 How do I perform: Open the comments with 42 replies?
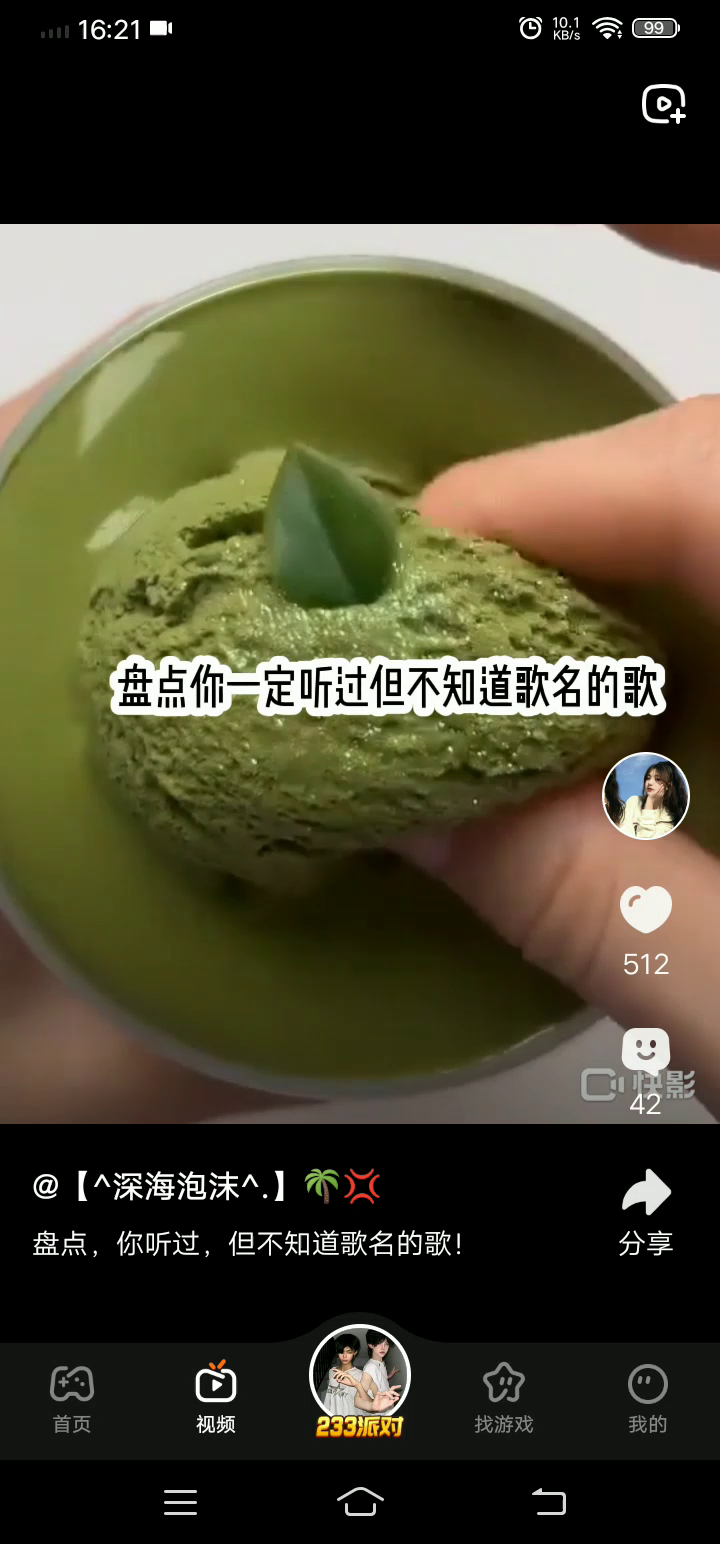tap(646, 1052)
